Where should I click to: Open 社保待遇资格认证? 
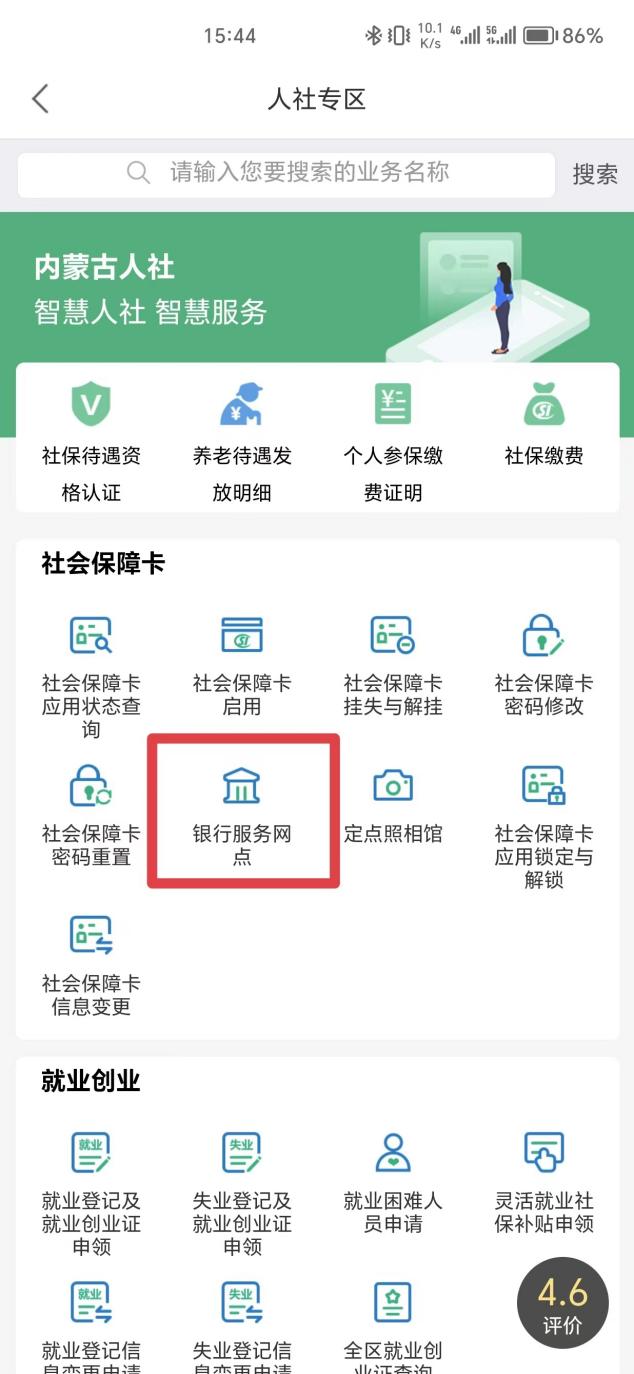pos(91,438)
